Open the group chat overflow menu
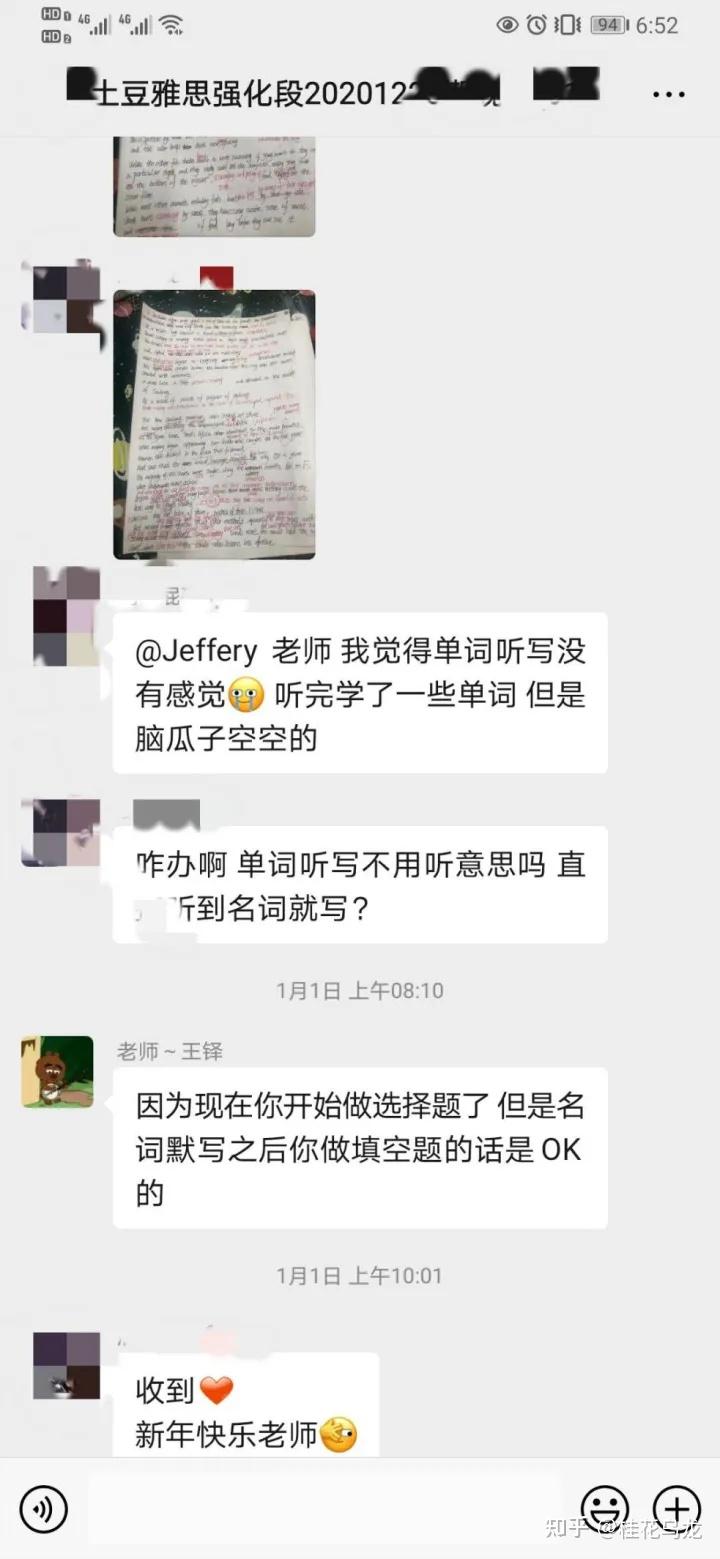The height and width of the screenshot is (1559, 720). click(x=668, y=95)
